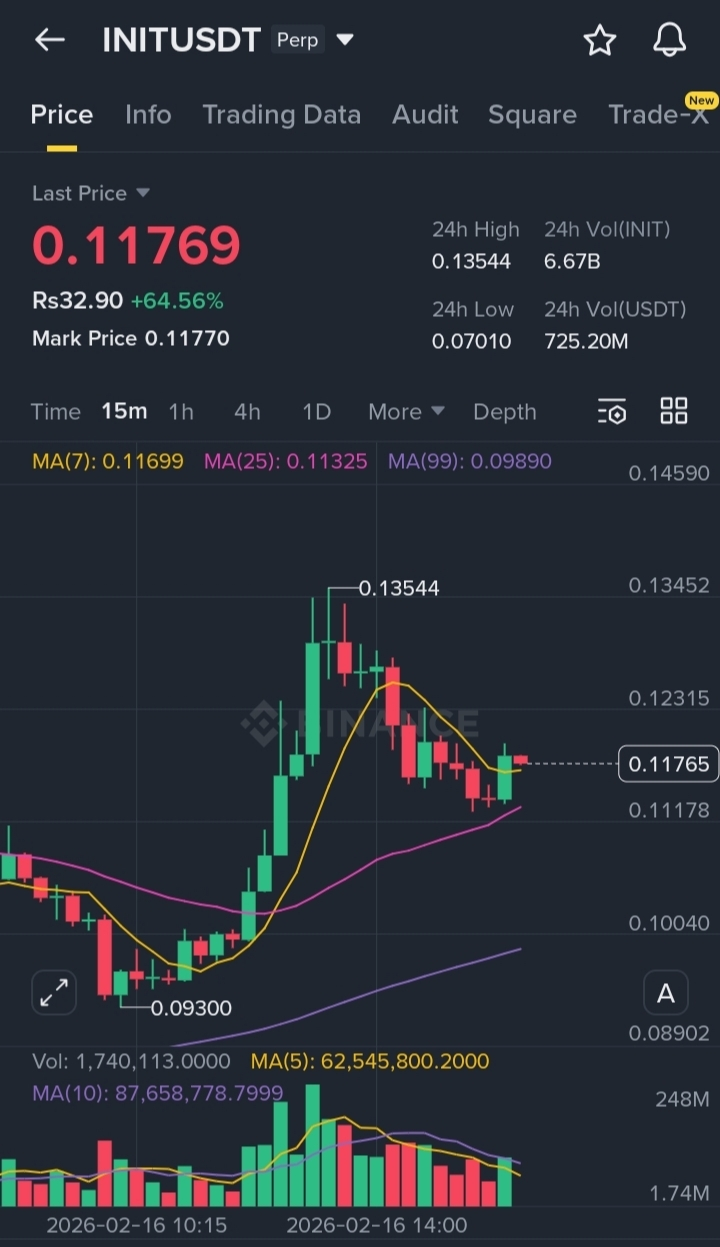Image resolution: width=720 pixels, height=1247 pixels.
Task: Select the 4h chart interval
Action: point(247,412)
